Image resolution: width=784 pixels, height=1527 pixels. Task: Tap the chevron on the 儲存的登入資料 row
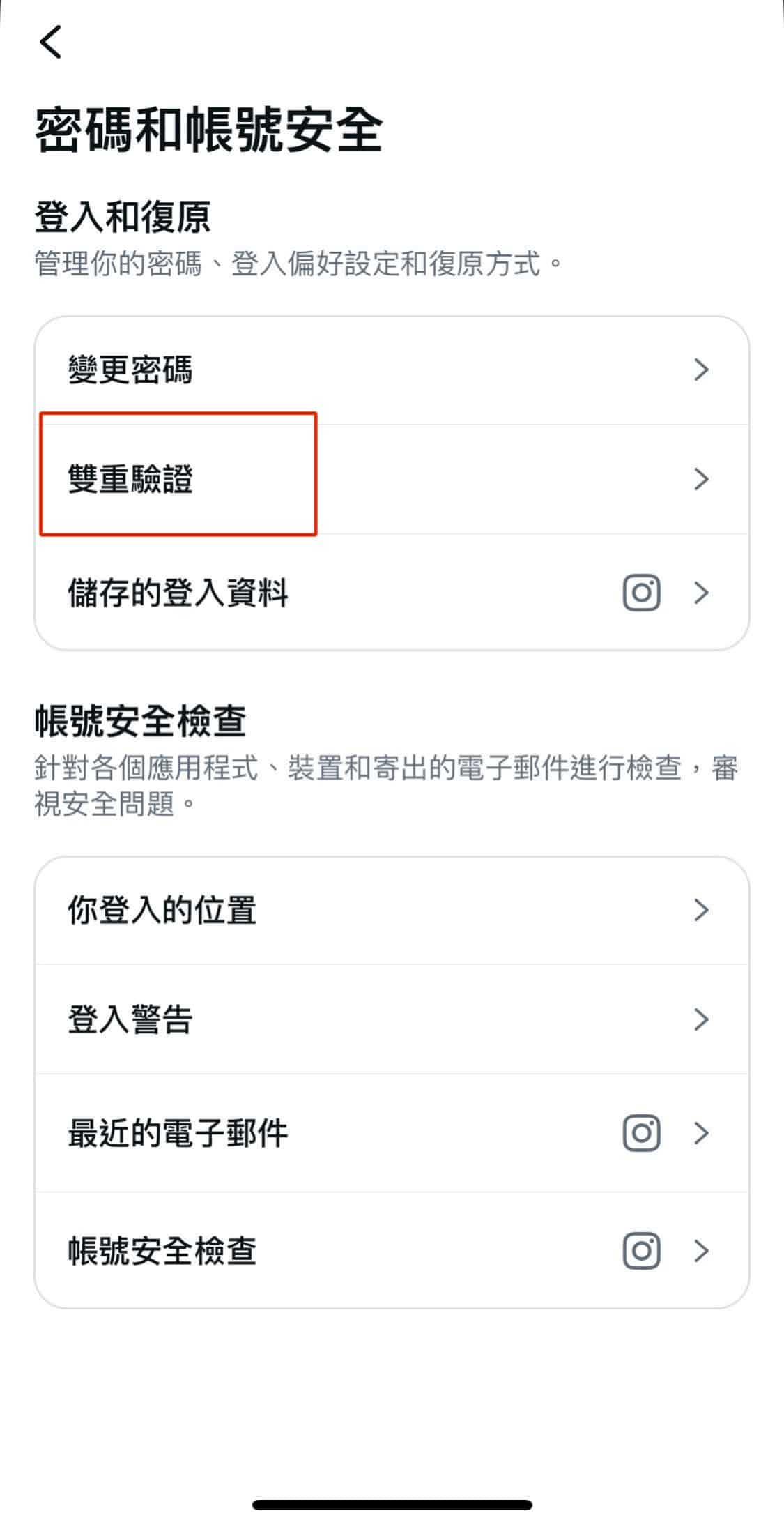click(x=702, y=592)
